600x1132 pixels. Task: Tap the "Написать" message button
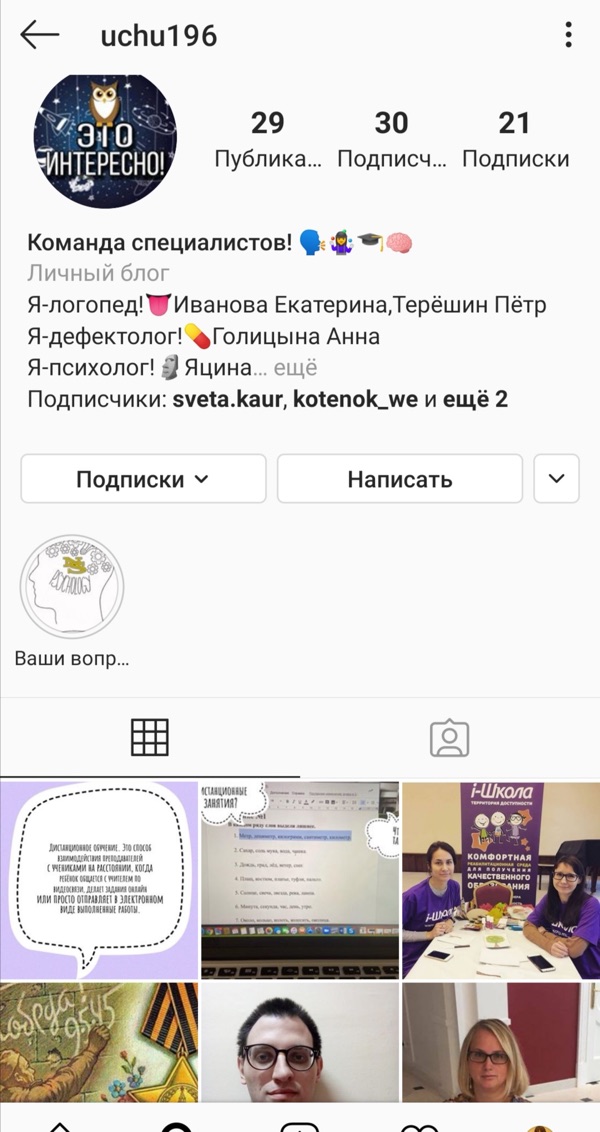coord(399,479)
